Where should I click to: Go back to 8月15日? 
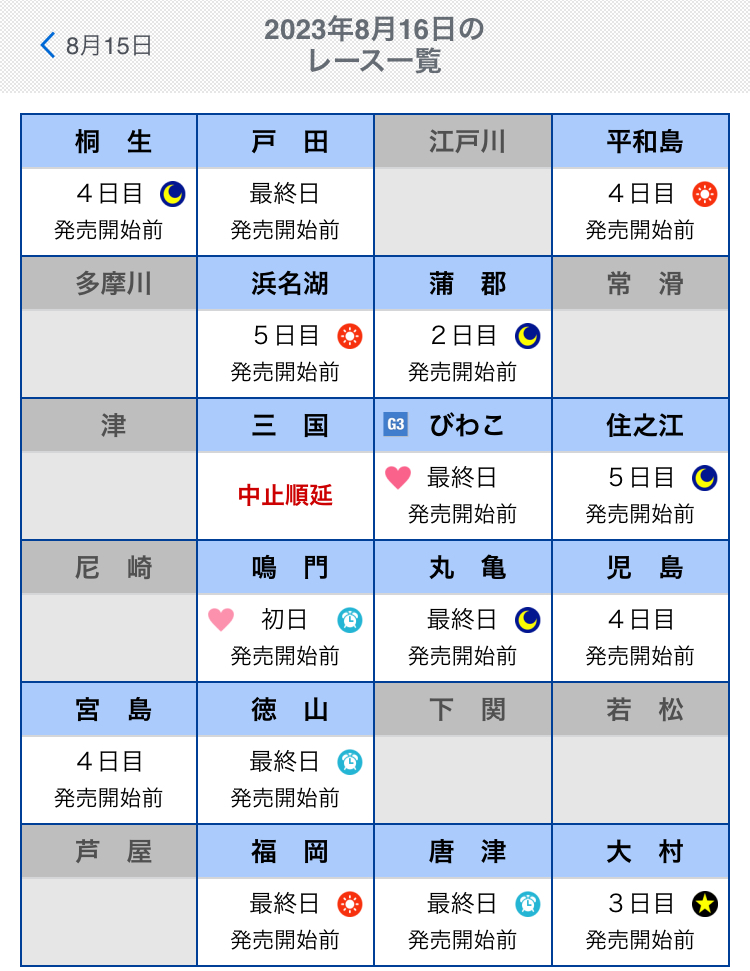click(x=96, y=46)
